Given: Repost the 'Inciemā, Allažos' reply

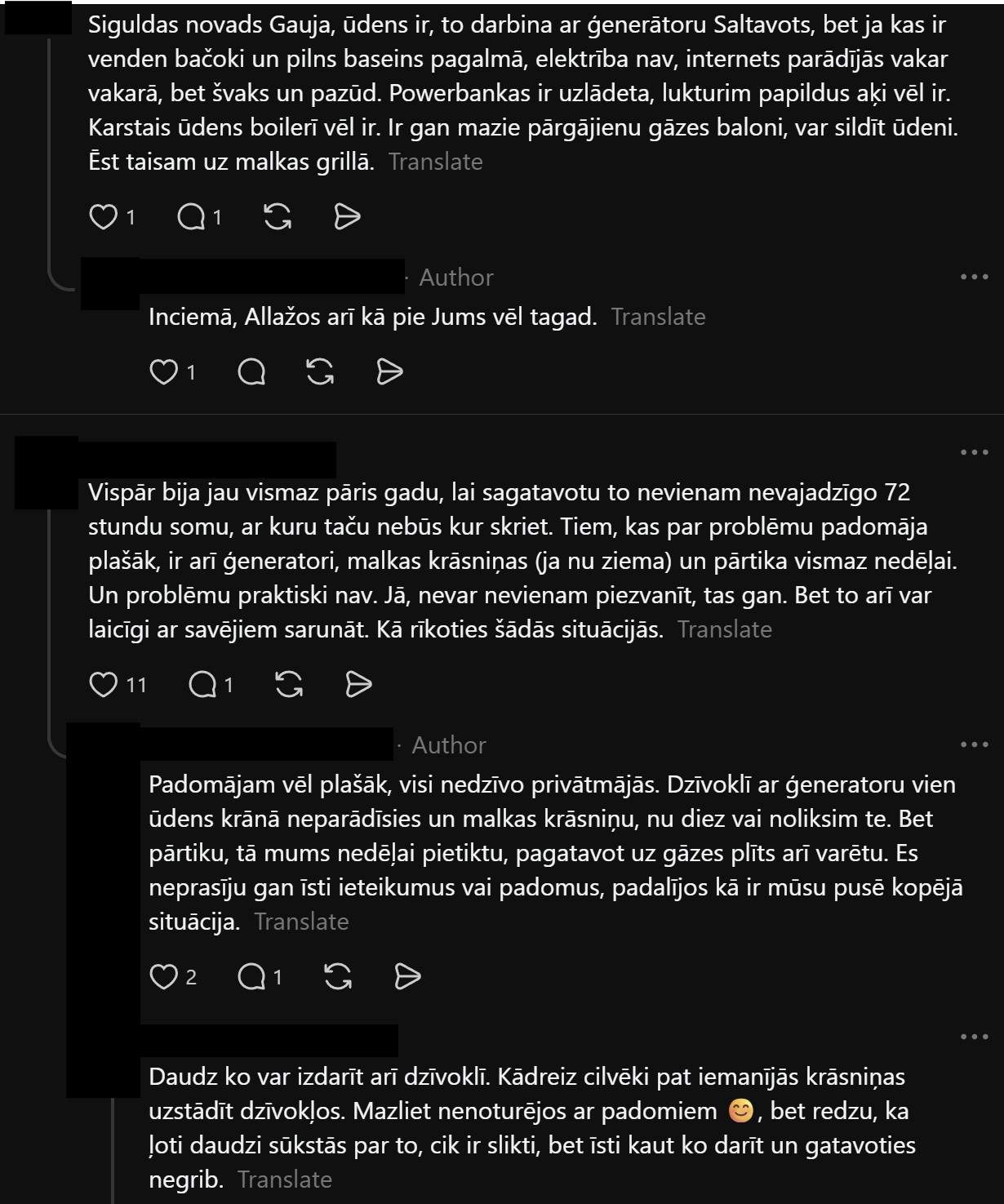Looking at the screenshot, I should coord(320,372).
